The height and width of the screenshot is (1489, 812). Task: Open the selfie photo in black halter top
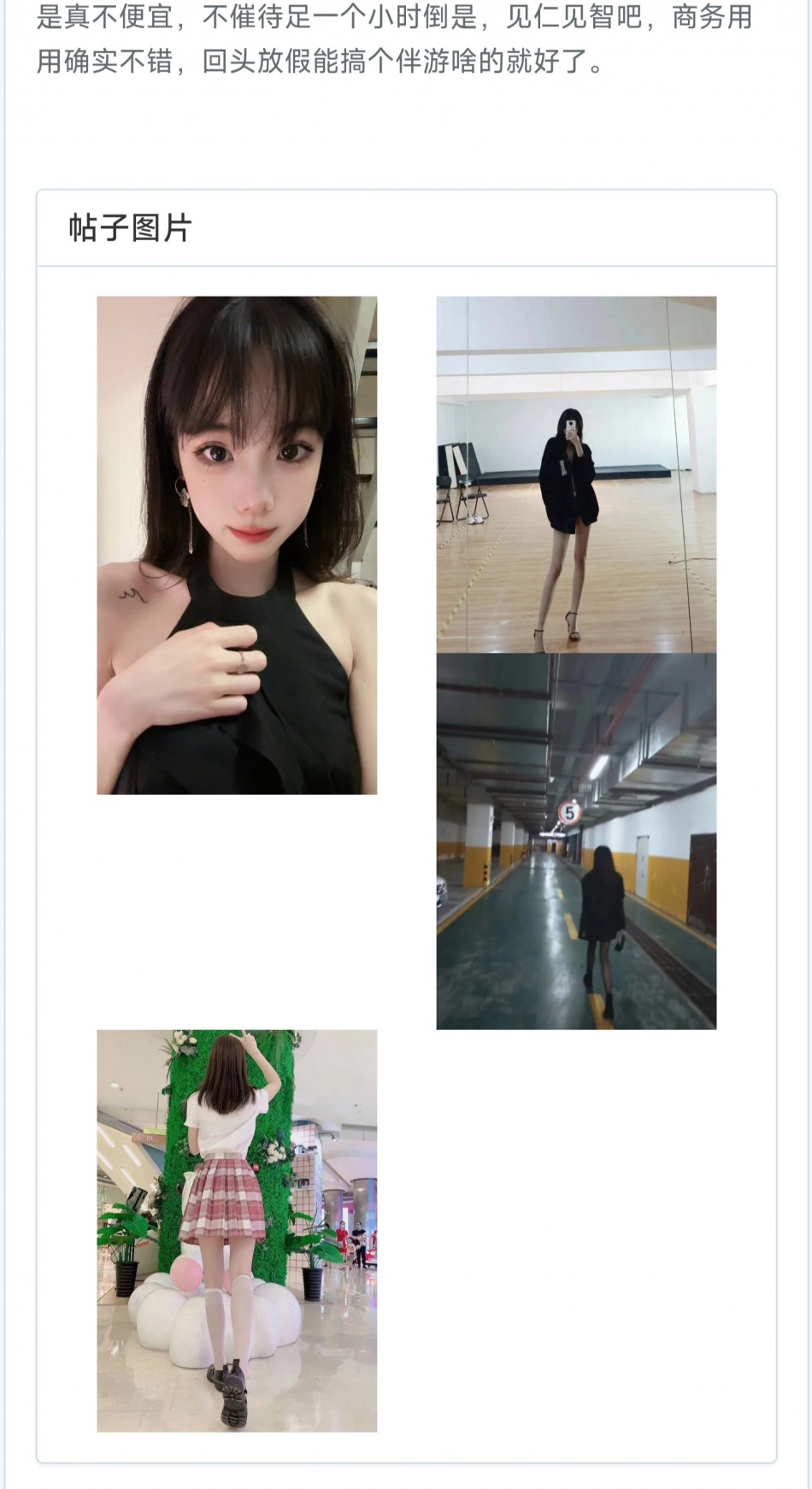pos(237,545)
